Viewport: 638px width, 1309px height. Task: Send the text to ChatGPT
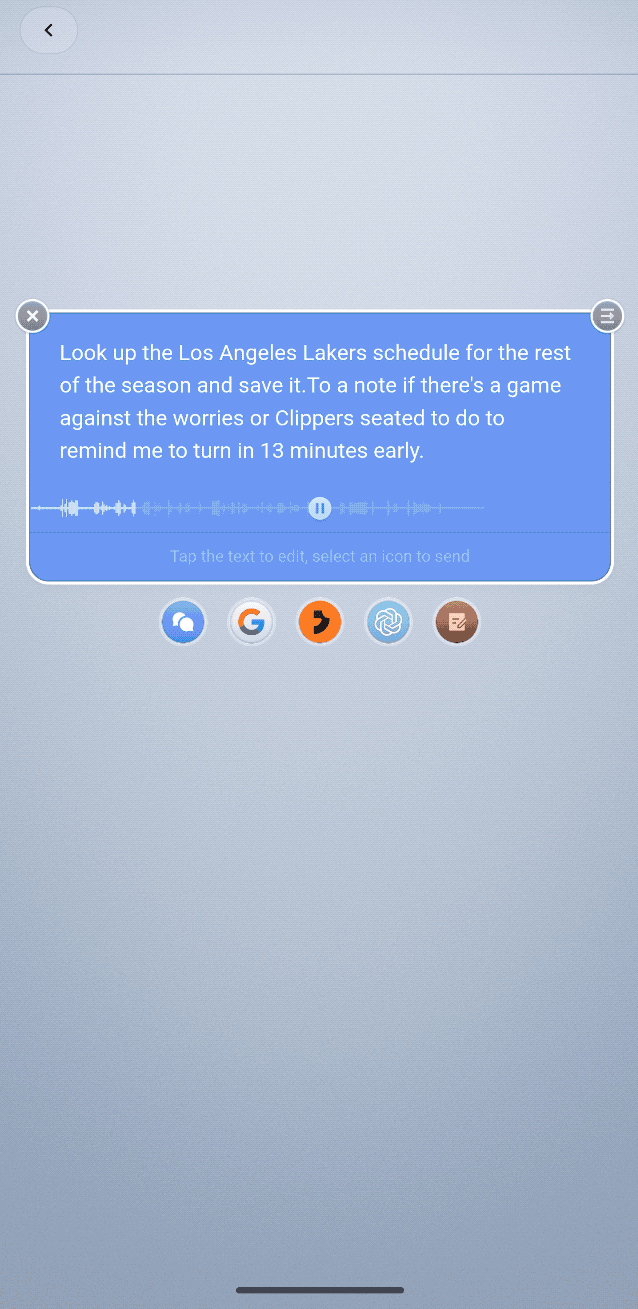click(388, 623)
